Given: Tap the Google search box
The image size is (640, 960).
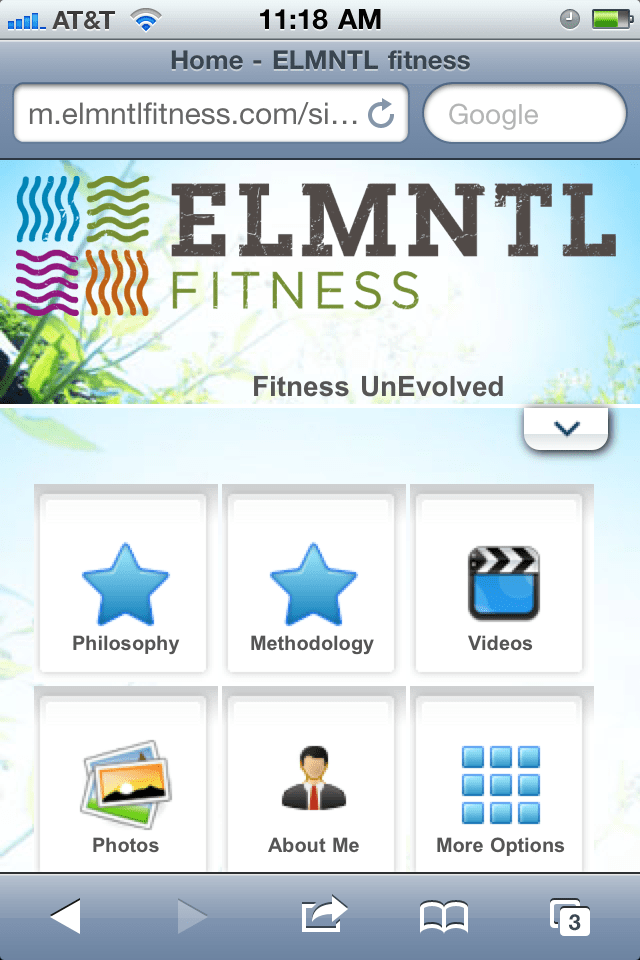Looking at the screenshot, I should (x=524, y=115).
